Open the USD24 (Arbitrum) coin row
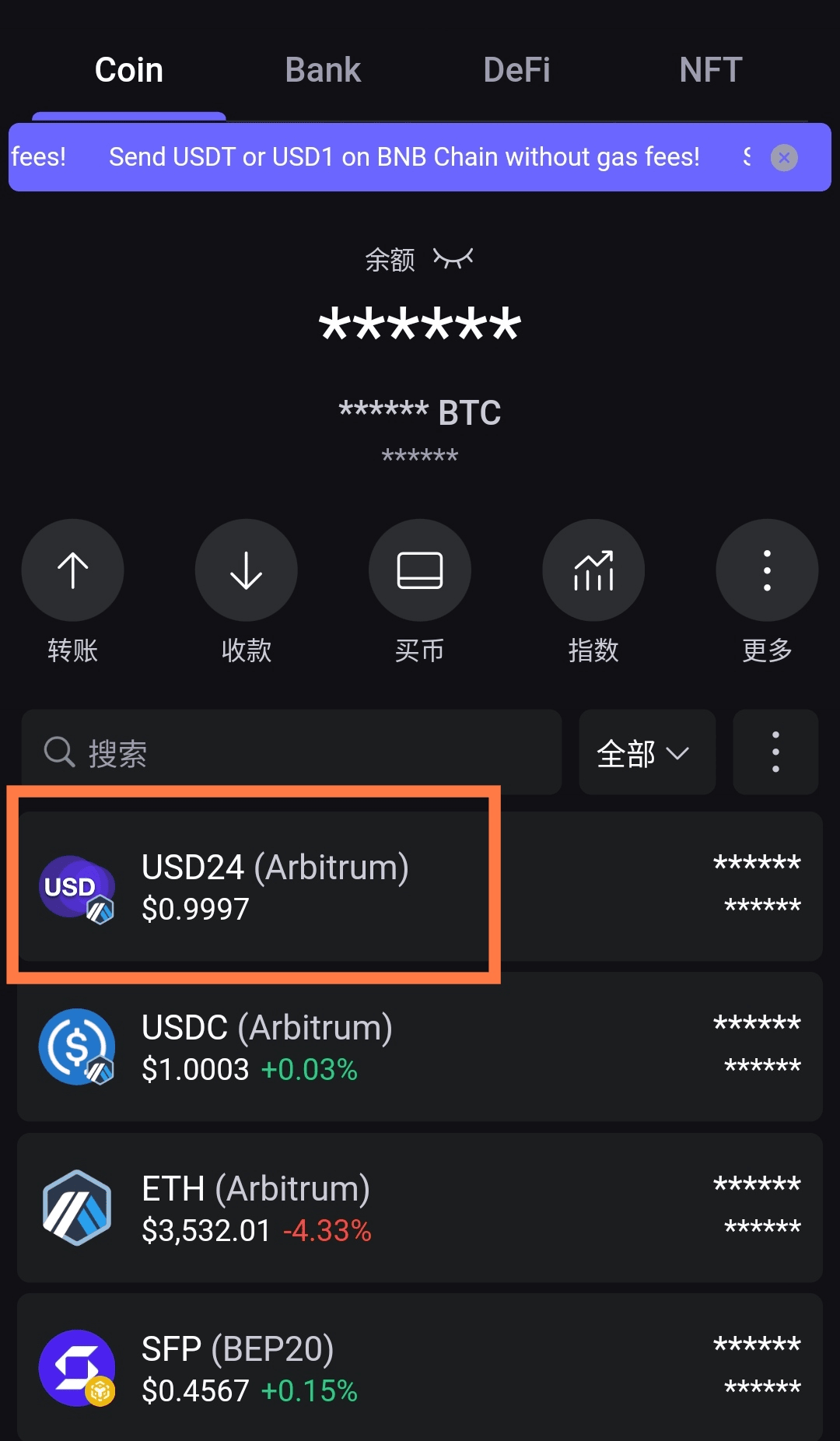Image resolution: width=840 pixels, height=1441 pixels. (x=420, y=886)
